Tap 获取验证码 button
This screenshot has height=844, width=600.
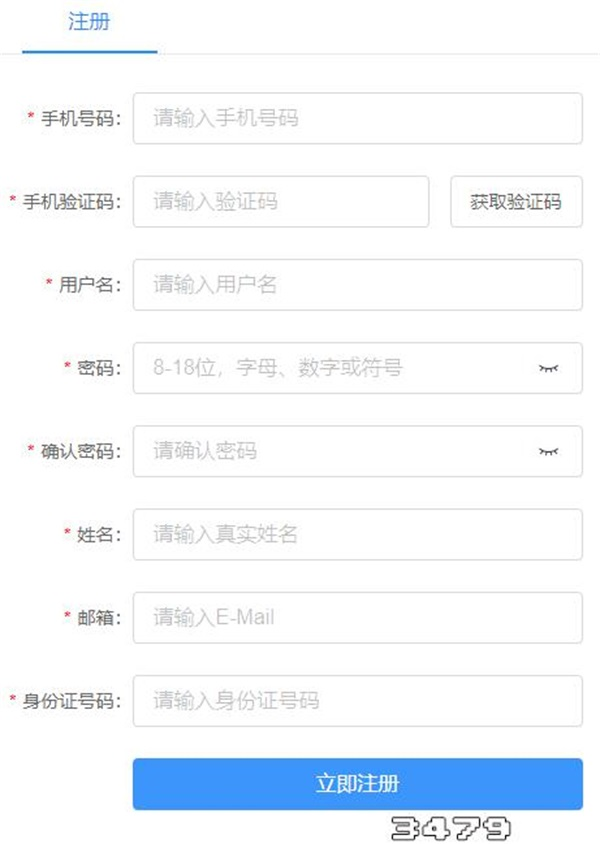[x=516, y=202]
